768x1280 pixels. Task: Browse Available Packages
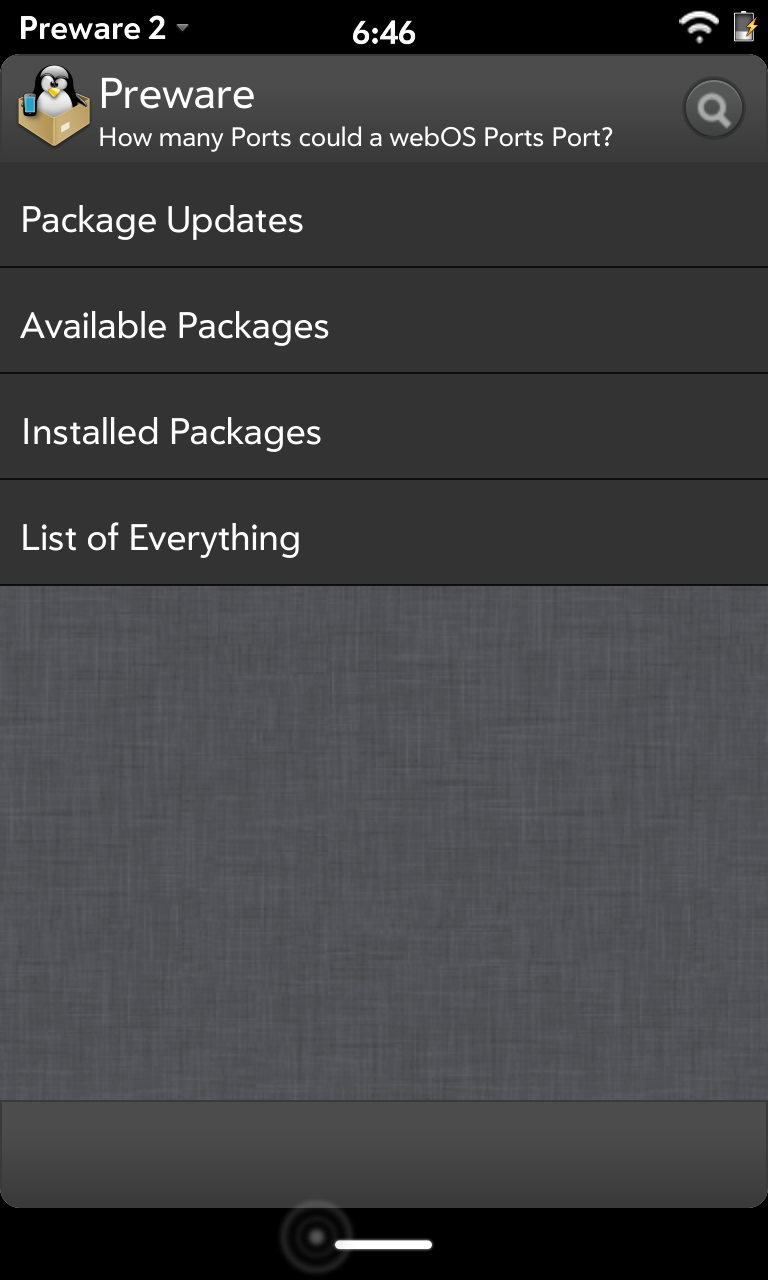click(x=384, y=326)
